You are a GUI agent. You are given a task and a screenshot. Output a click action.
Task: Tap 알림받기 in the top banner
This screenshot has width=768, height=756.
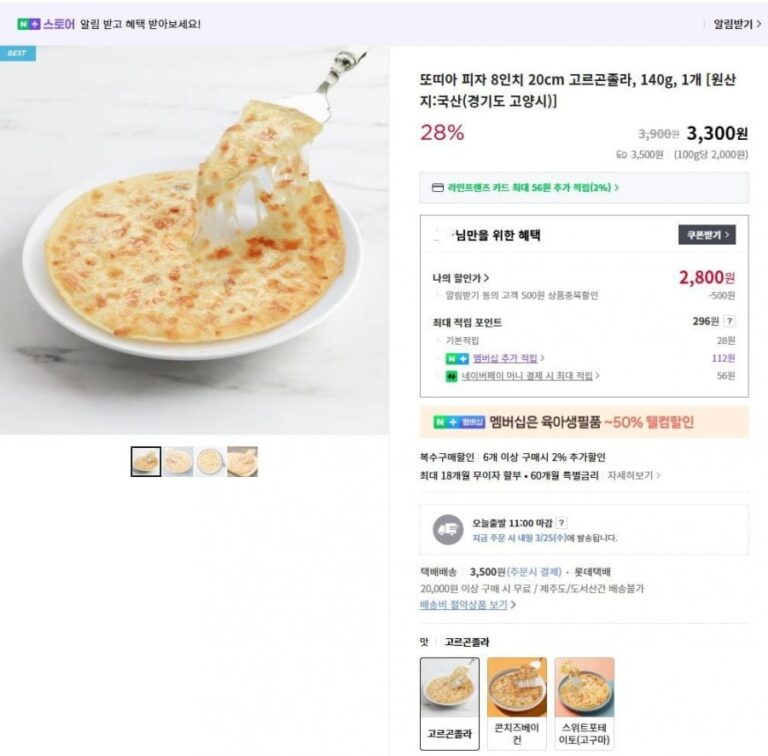(x=732, y=23)
